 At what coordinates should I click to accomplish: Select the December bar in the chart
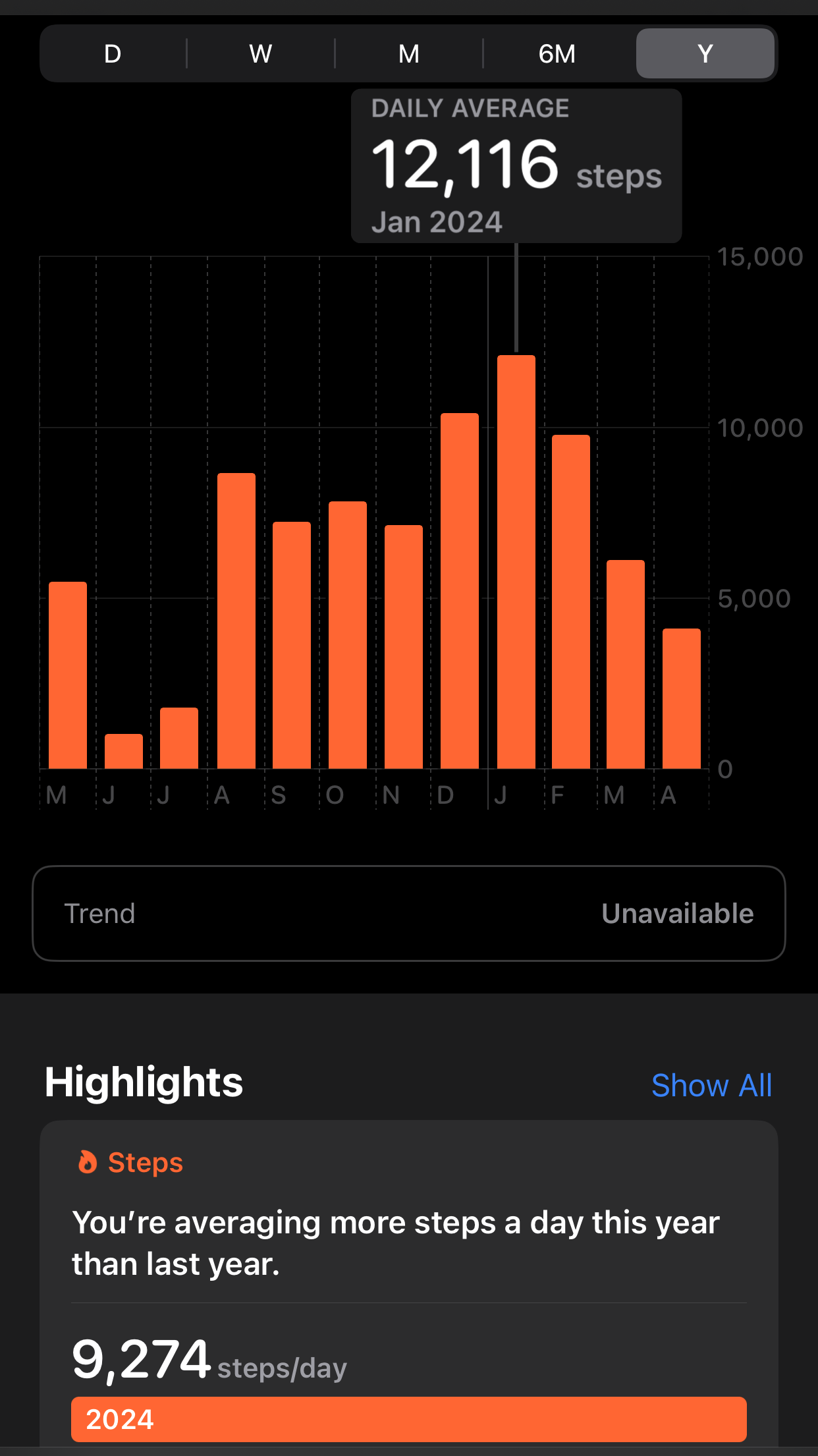click(x=460, y=591)
